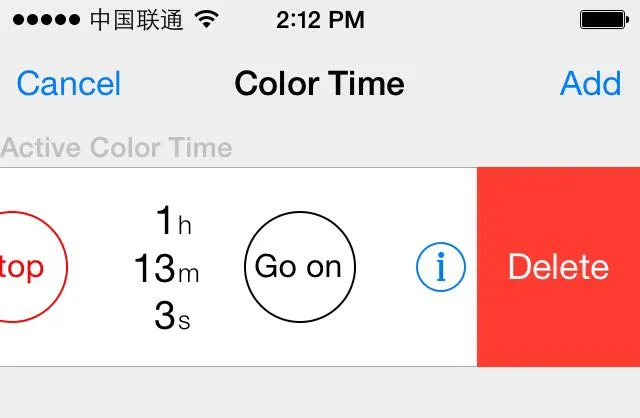Tap Cancel in the navigation bar
Screen dimensions: 640x418
click(69, 84)
